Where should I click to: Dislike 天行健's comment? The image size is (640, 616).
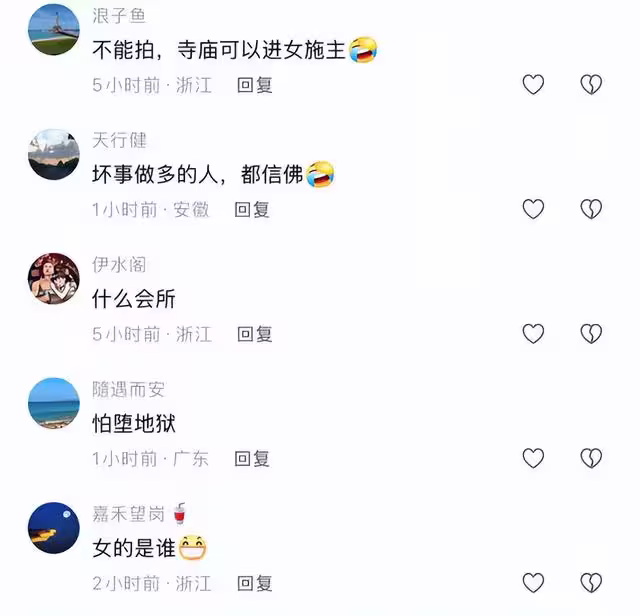pos(591,209)
